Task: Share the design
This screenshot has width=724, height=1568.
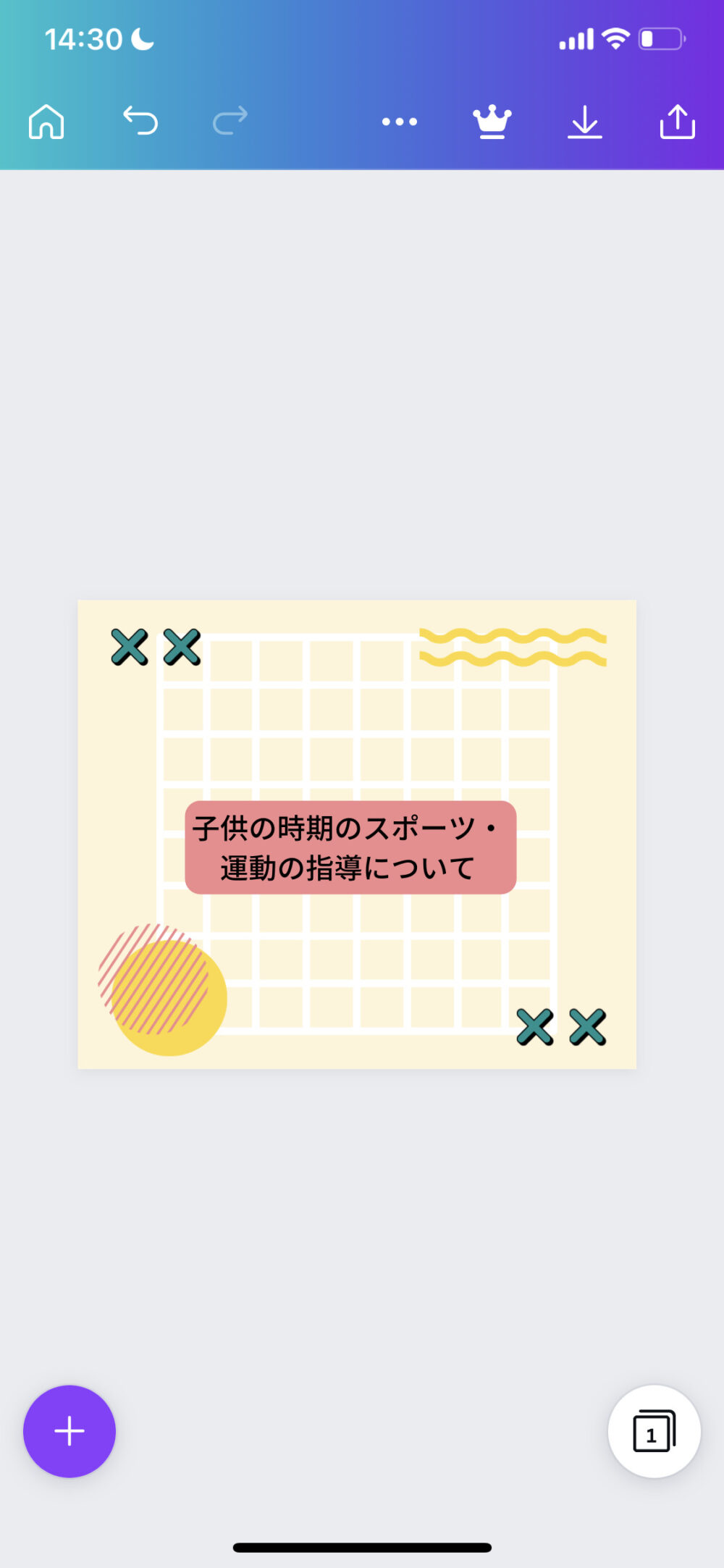Action: (x=678, y=121)
